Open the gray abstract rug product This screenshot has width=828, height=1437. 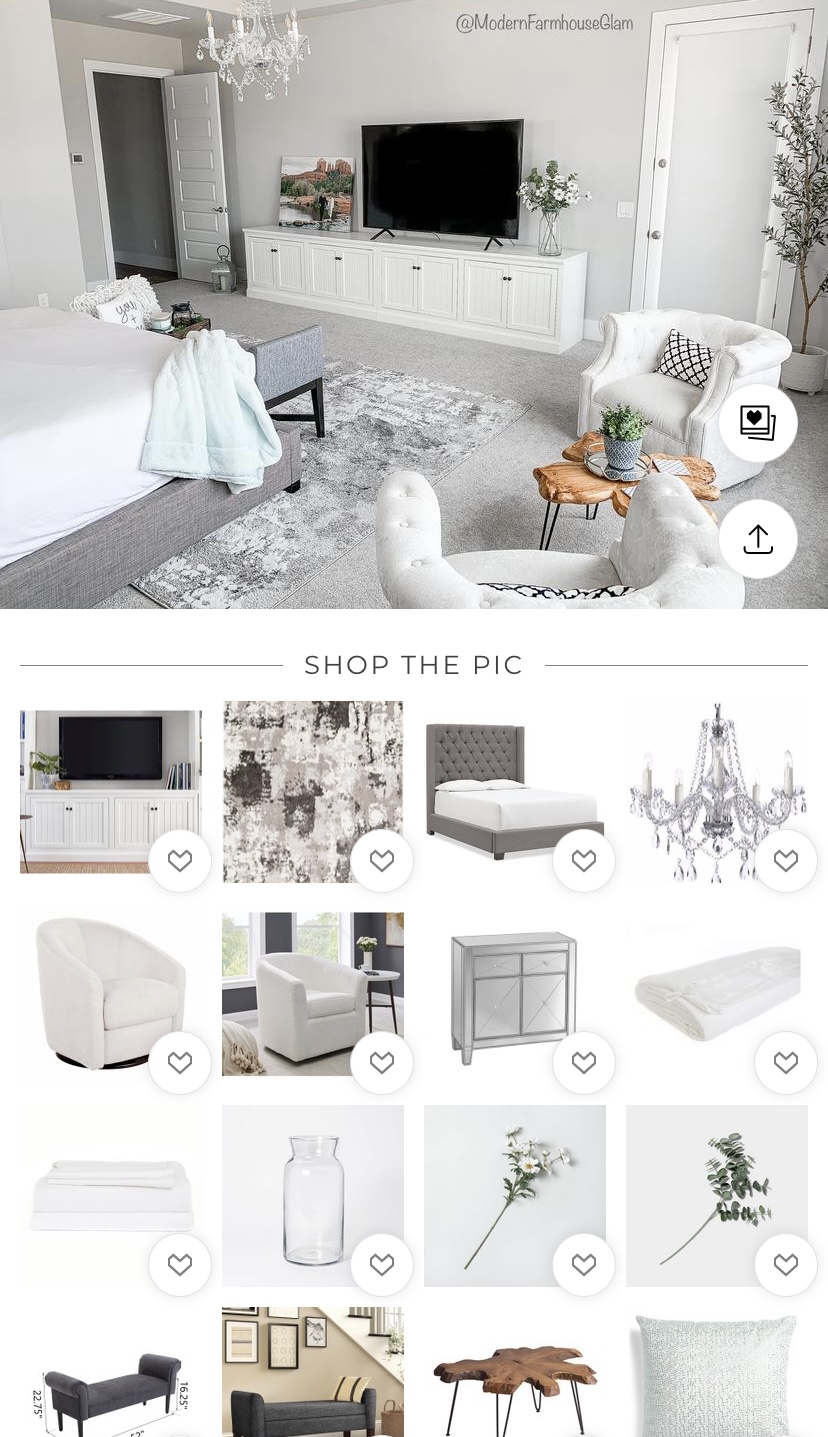(x=313, y=791)
